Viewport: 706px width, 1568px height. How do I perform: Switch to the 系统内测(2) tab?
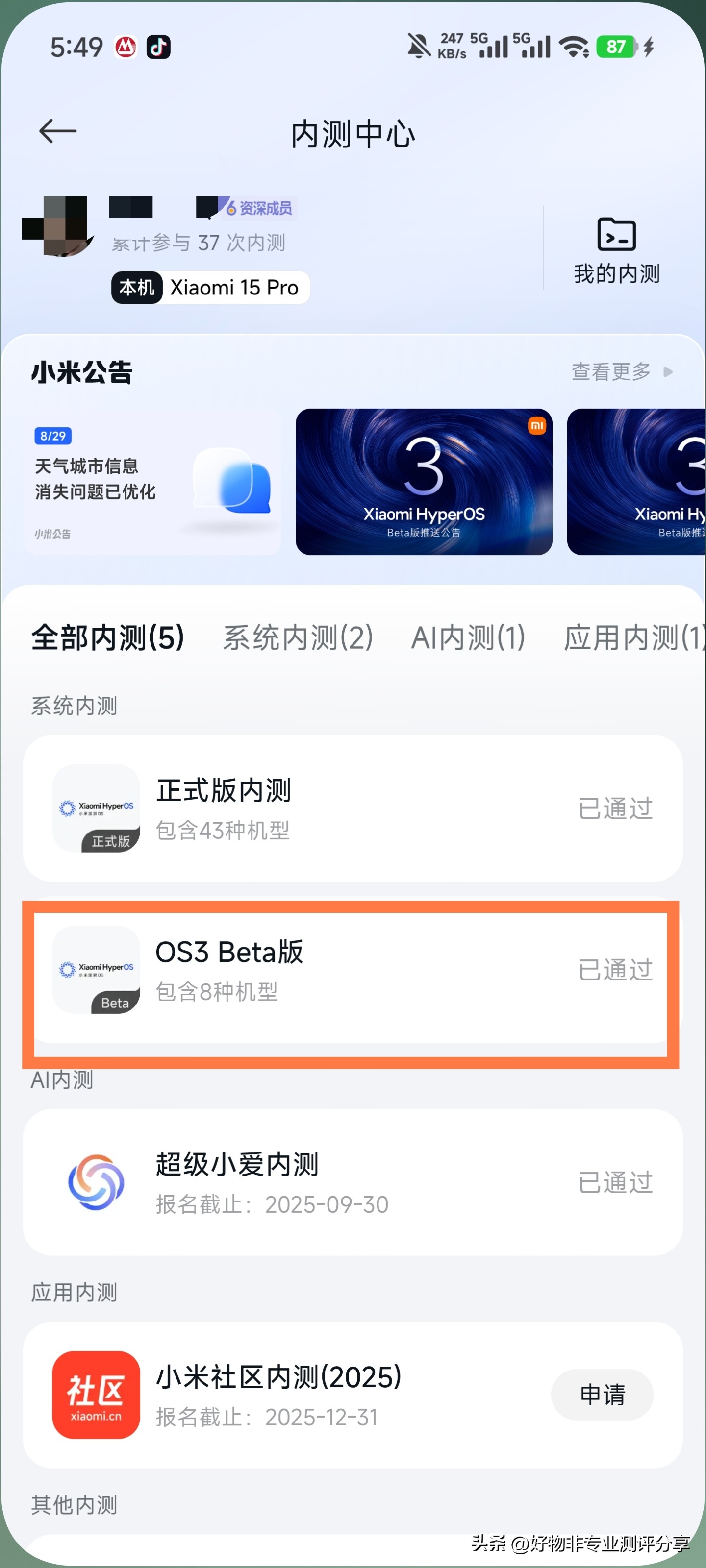coord(297,637)
